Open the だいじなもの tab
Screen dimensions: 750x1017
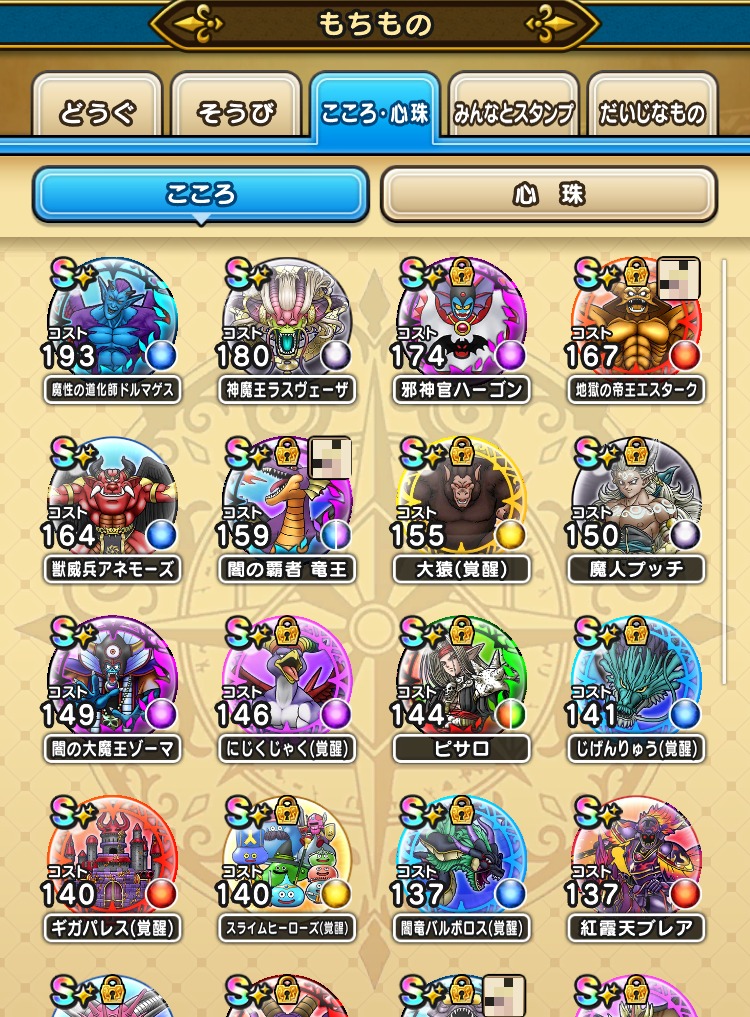tap(652, 111)
